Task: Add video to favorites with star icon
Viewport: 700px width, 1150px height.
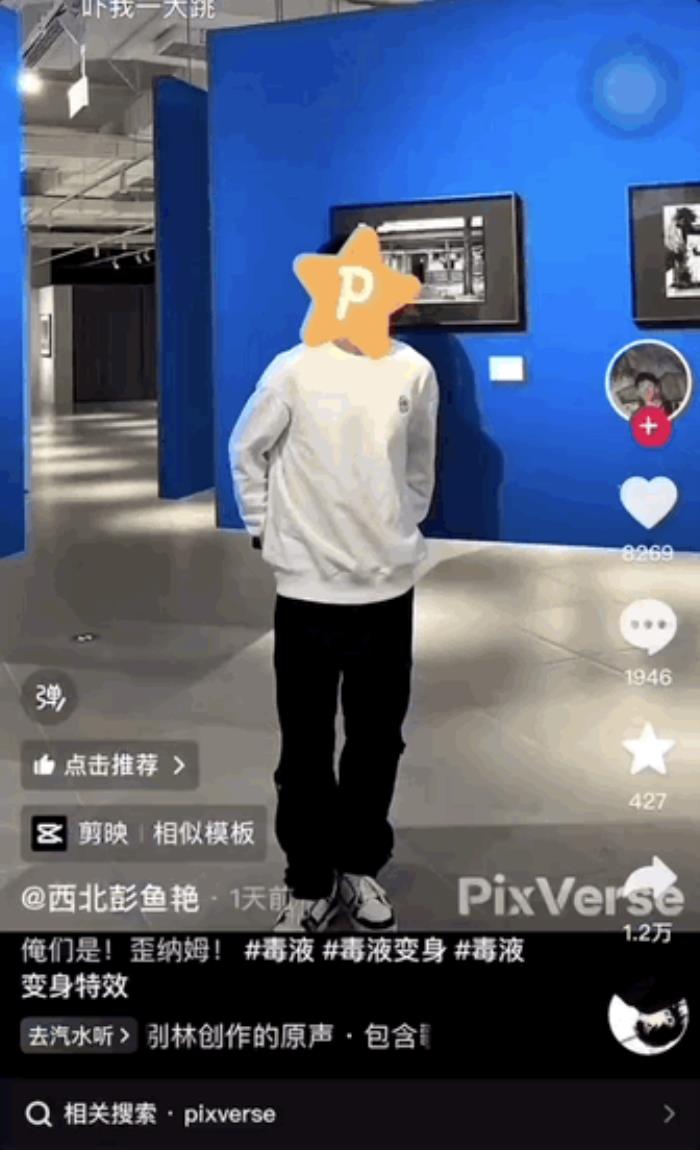Action: [648, 750]
